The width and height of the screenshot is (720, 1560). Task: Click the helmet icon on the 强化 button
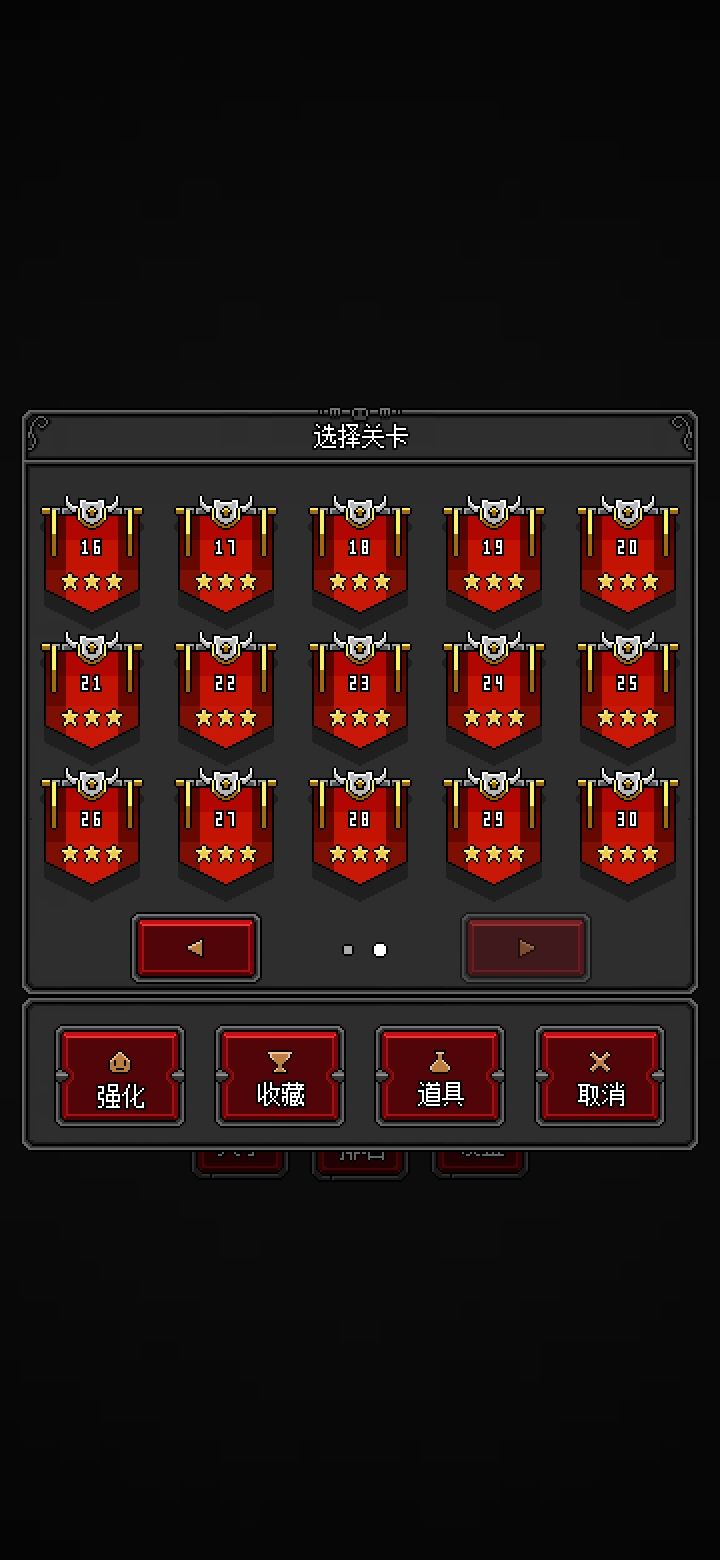pos(120,1063)
